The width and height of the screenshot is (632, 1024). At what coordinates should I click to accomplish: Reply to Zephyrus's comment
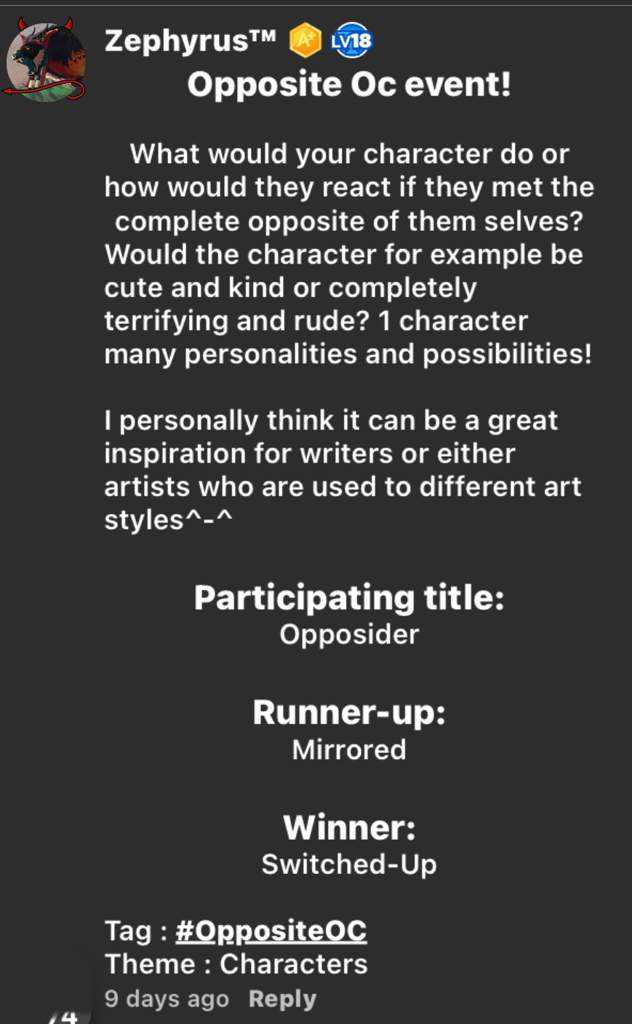tap(282, 999)
